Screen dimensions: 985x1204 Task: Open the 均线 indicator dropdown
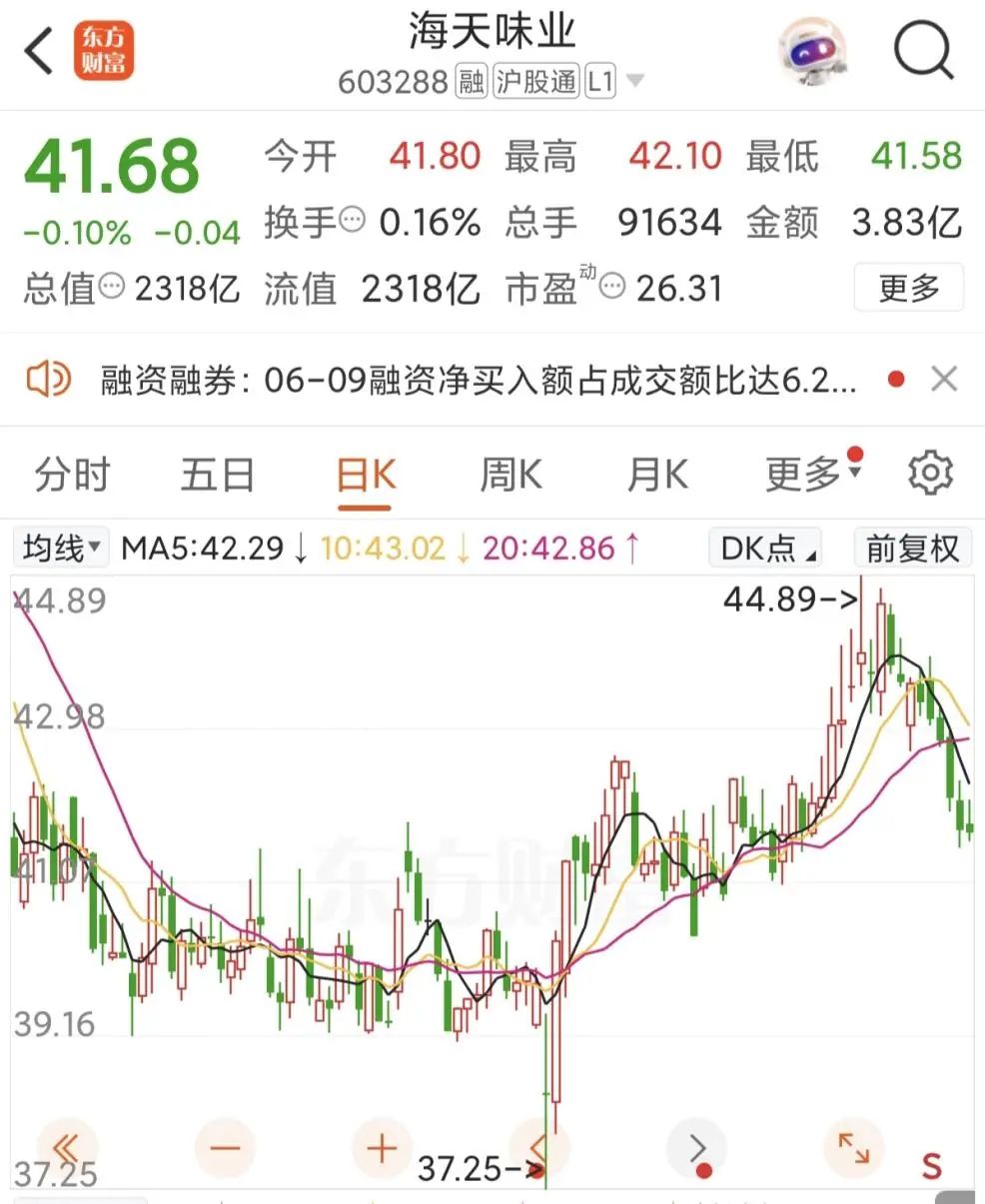62,548
